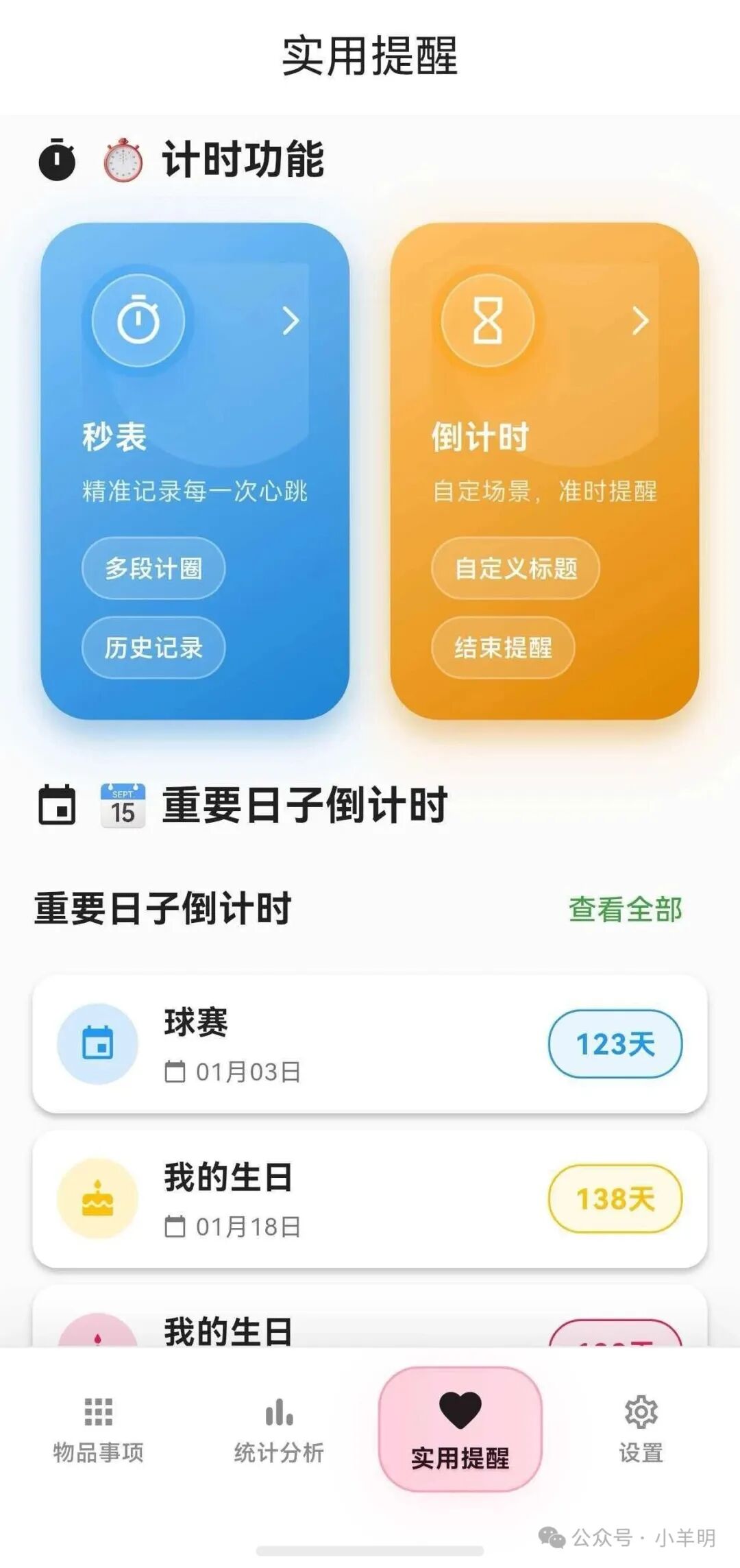View all important days via 查看全部
This screenshot has height=1568, width=740.
pos(625,910)
